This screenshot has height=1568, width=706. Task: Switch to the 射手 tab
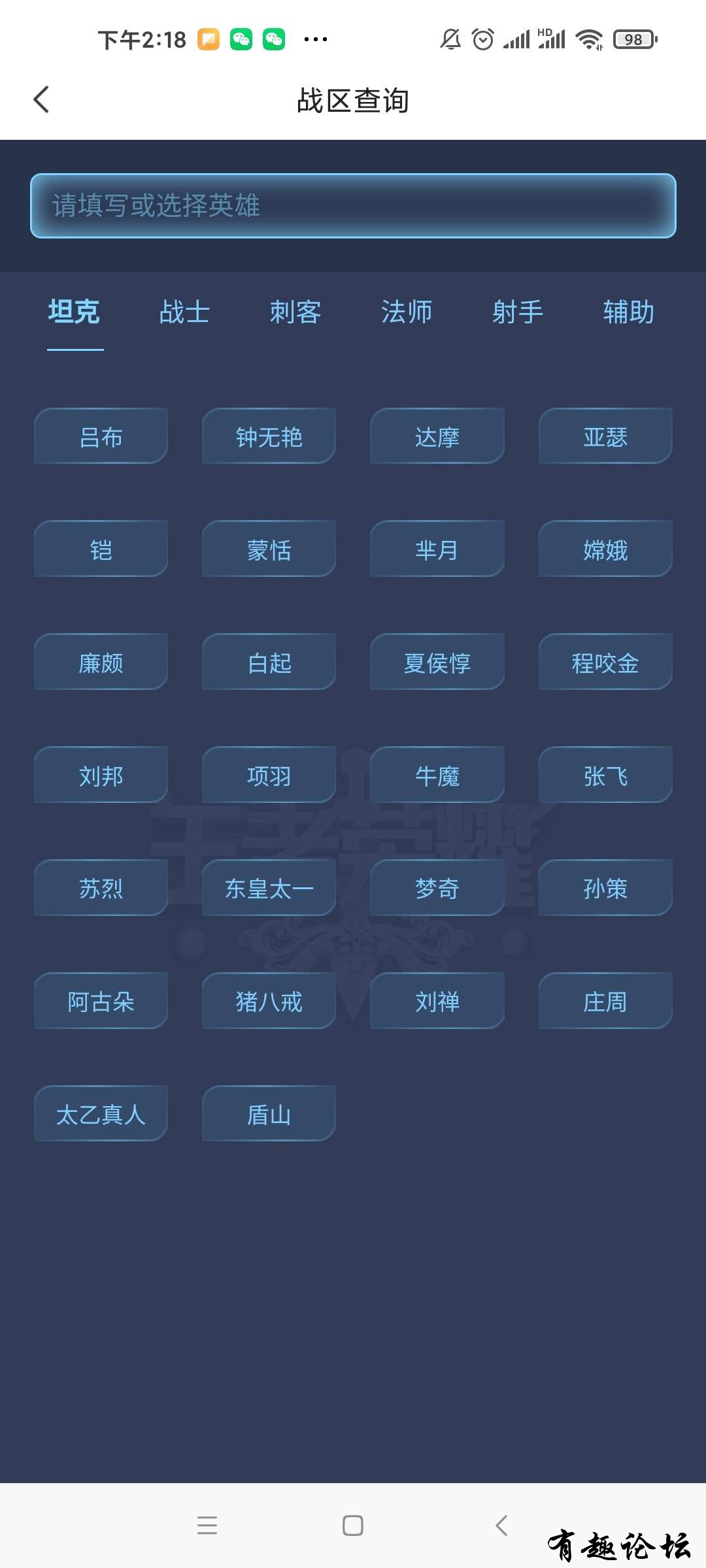(518, 312)
